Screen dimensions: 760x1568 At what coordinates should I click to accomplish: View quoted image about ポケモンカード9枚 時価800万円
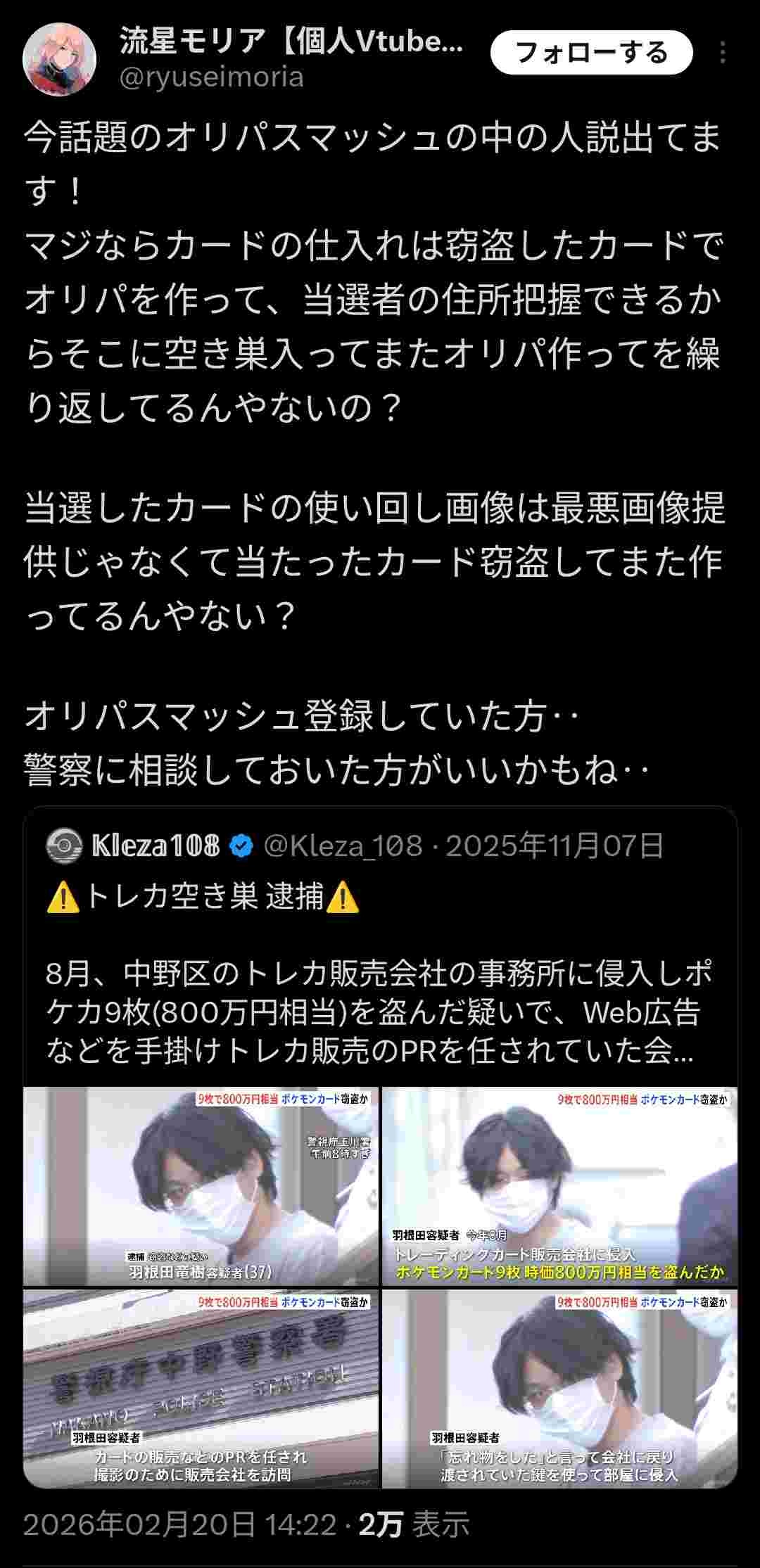(x=559, y=1186)
